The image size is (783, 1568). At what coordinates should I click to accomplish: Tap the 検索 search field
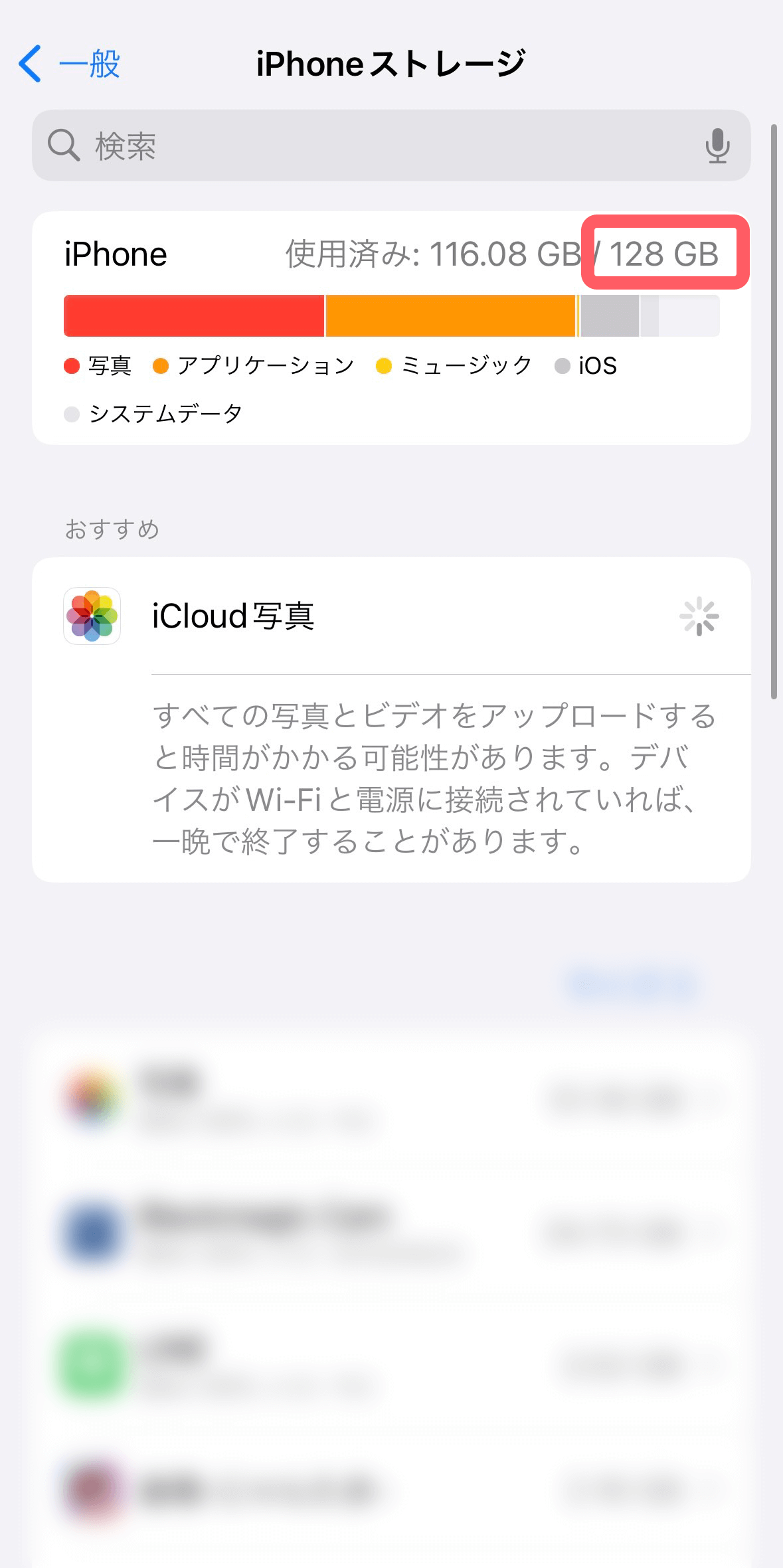click(372, 145)
